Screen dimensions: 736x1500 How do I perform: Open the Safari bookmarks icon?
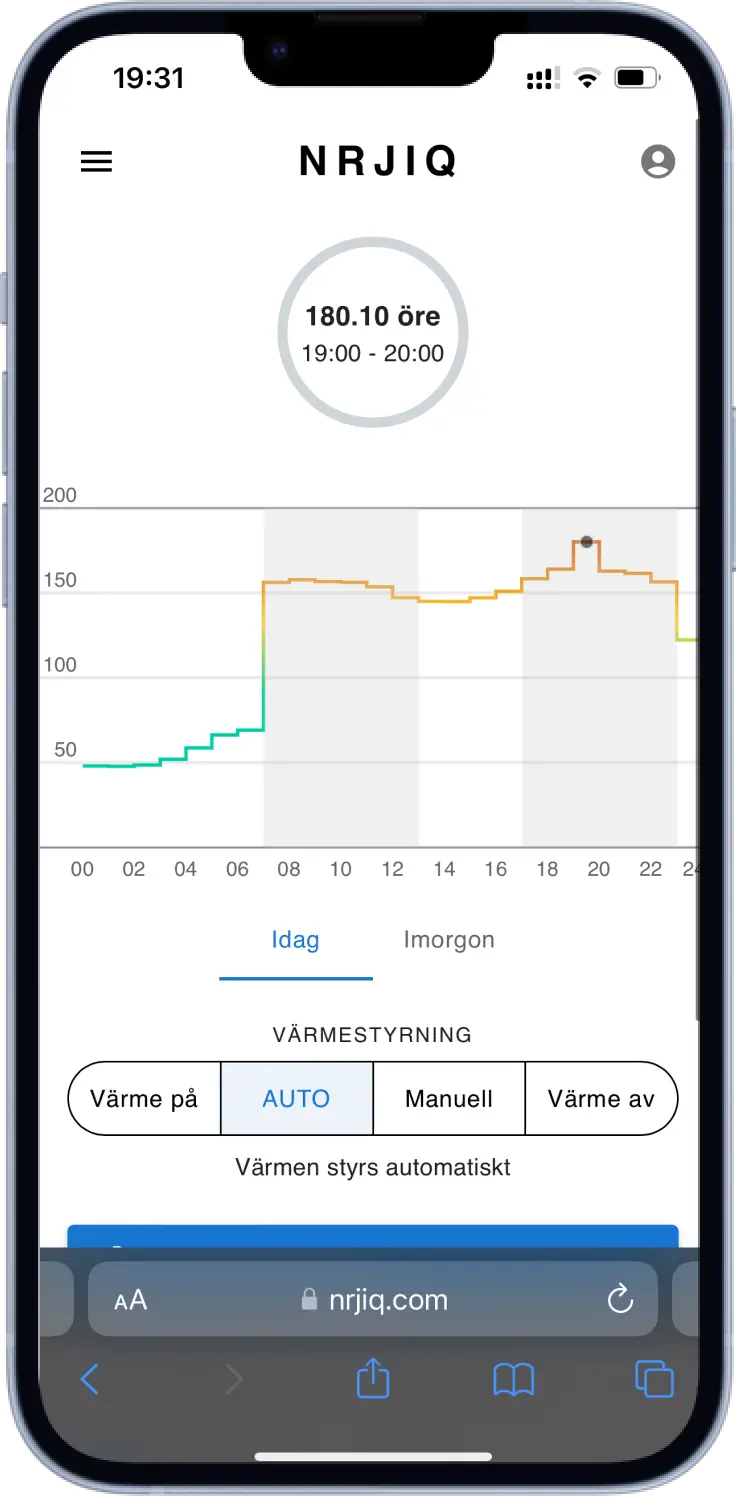[513, 1378]
